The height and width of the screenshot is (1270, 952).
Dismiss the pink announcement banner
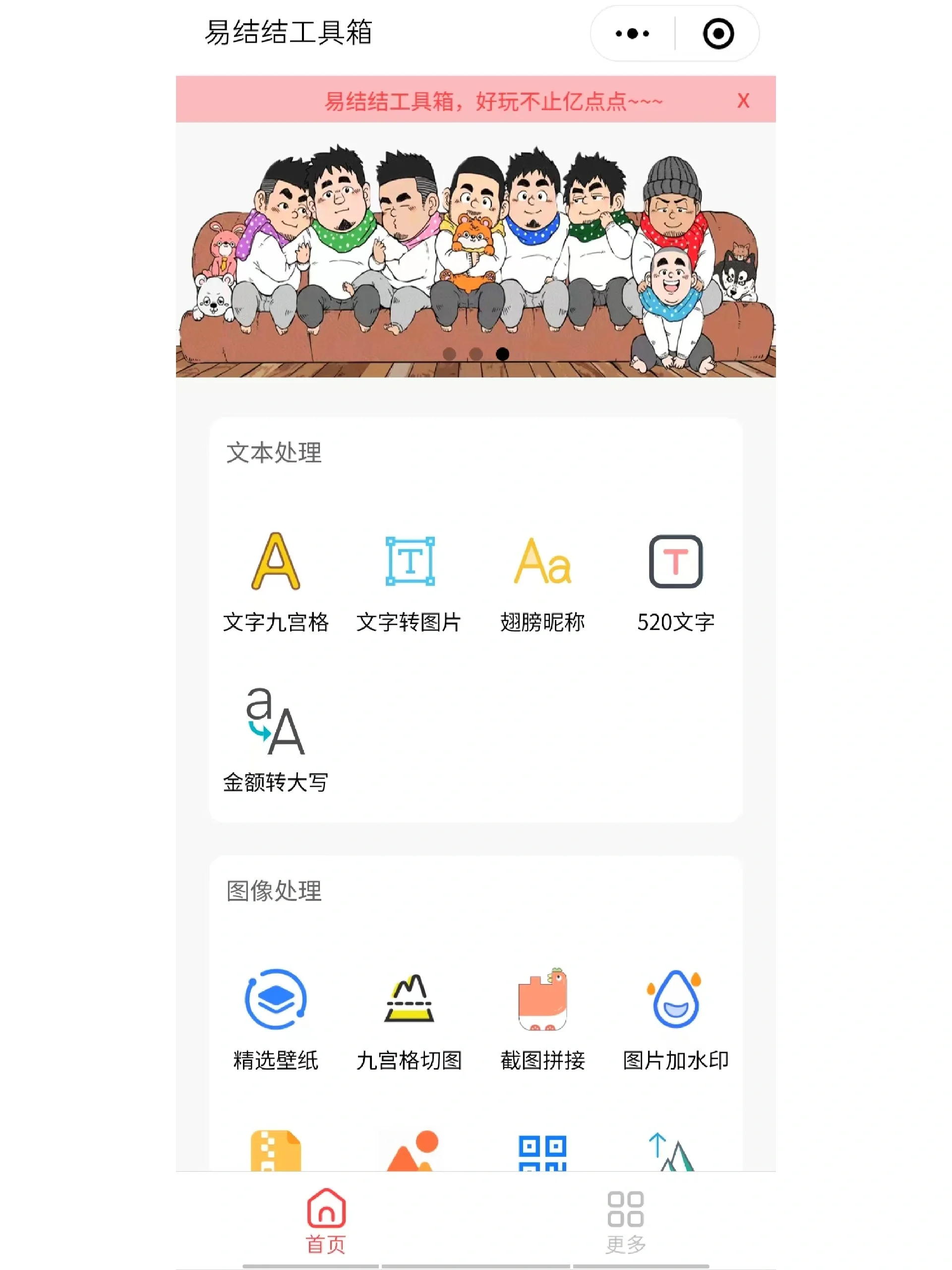click(x=743, y=101)
